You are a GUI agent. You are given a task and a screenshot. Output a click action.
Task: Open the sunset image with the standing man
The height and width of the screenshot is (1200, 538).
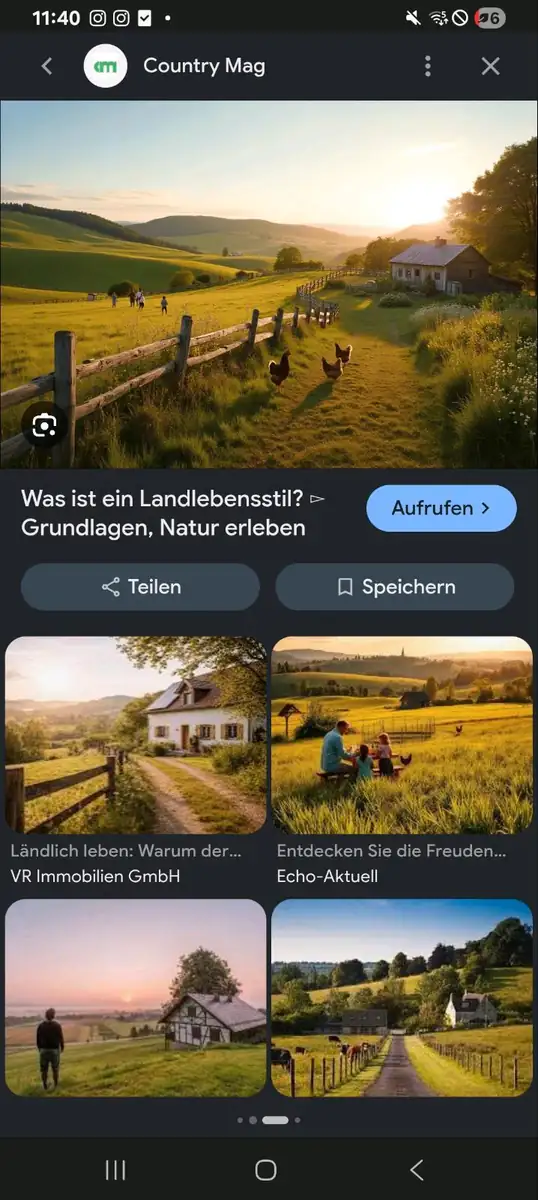pos(136,998)
